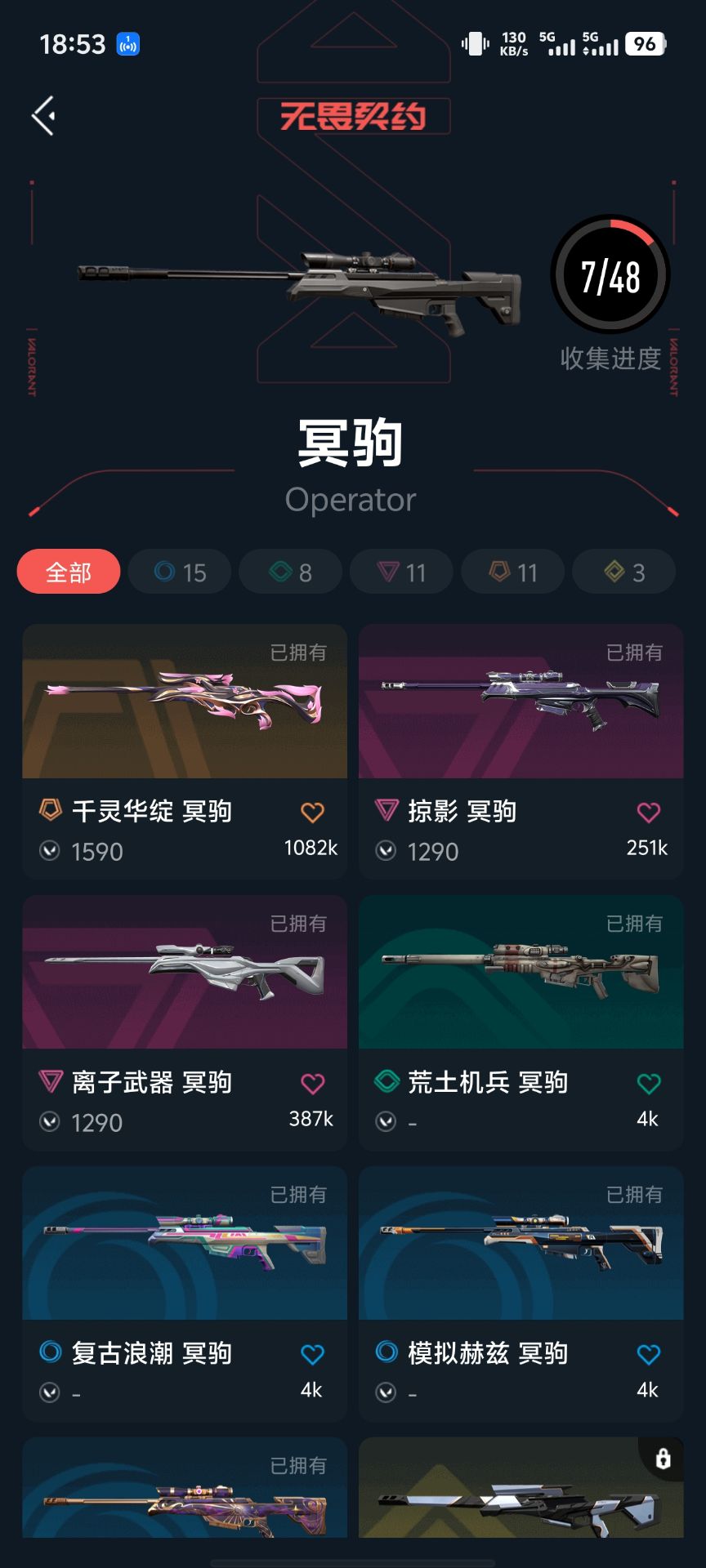
Task: Like the 复古浪潮 冥驹 skin
Action: [x=312, y=1355]
